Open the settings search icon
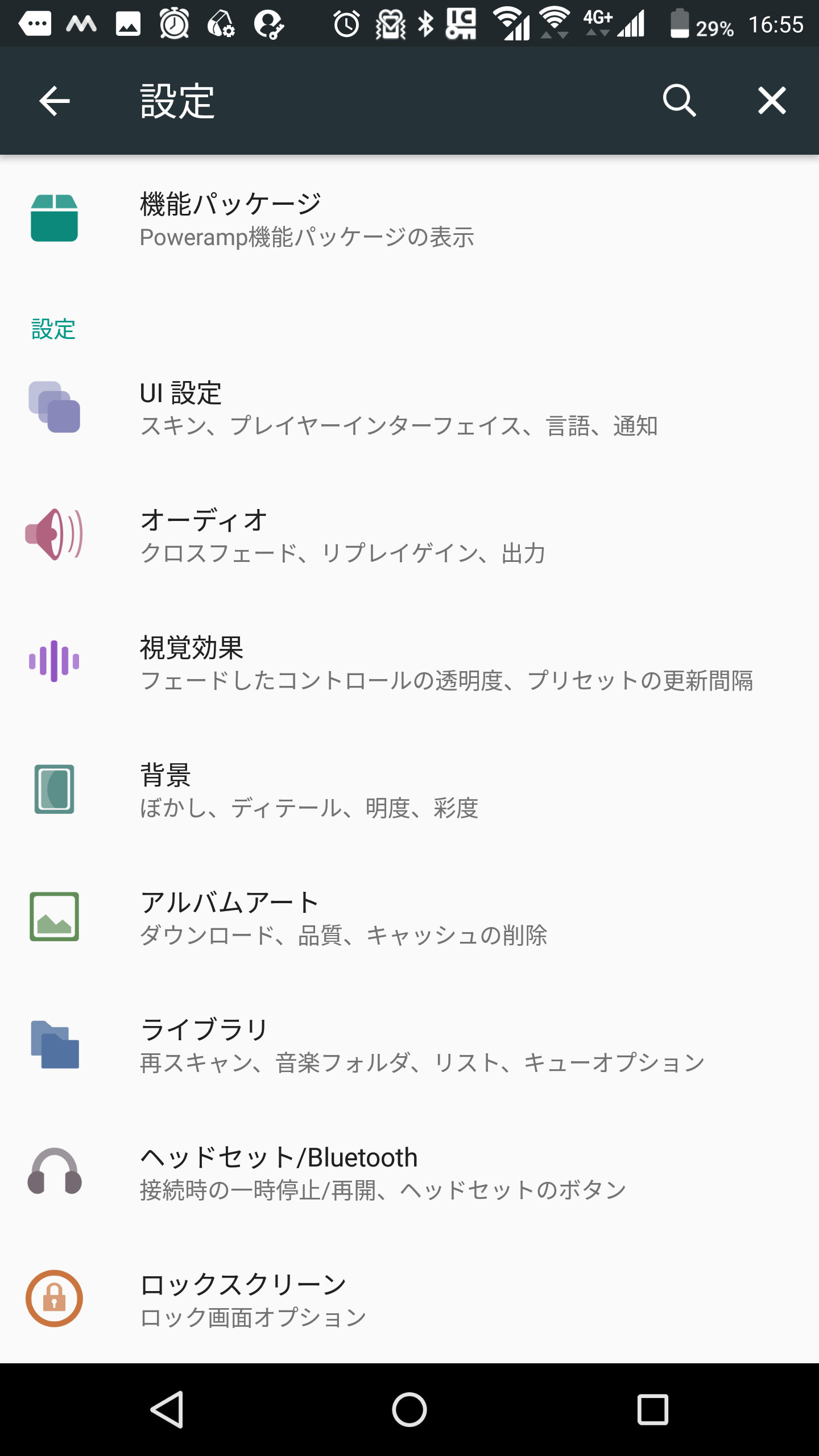The height and width of the screenshot is (1456, 819). 679,101
